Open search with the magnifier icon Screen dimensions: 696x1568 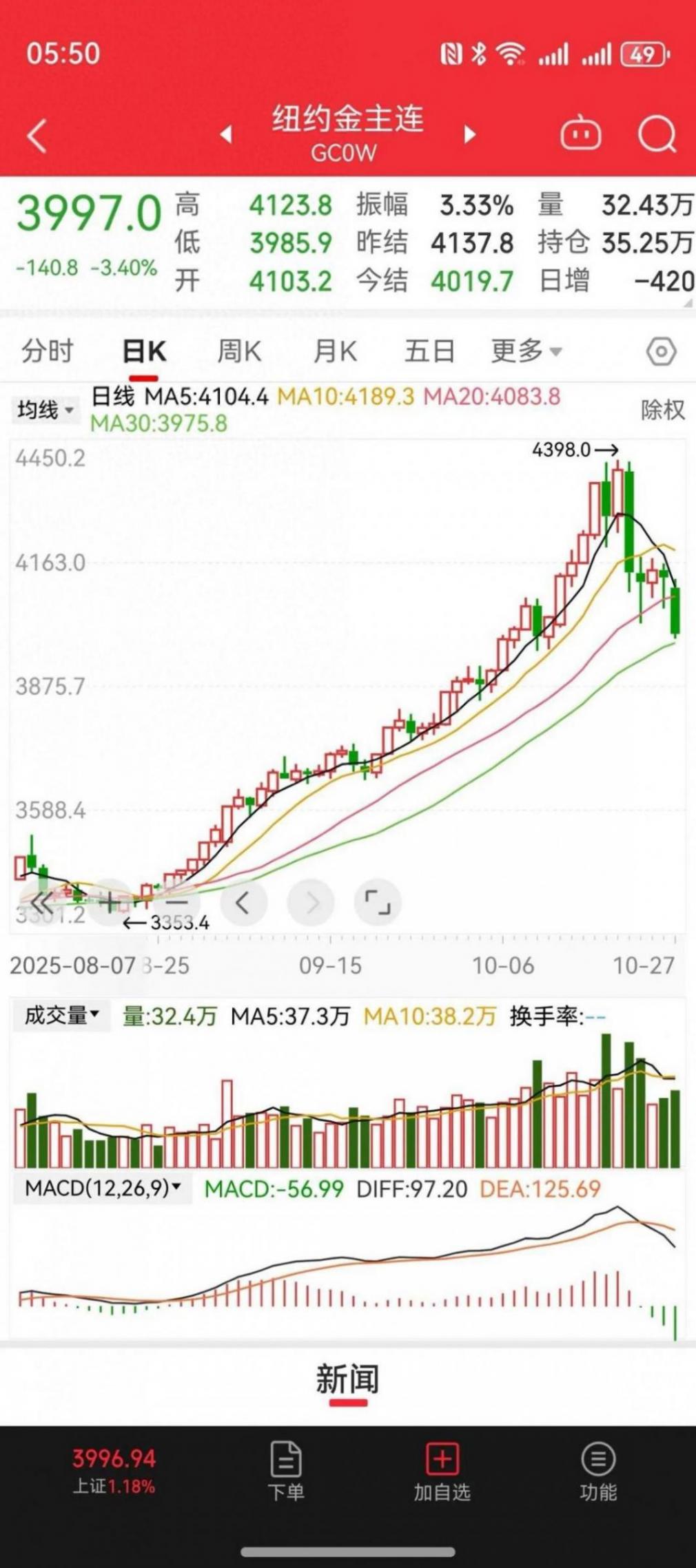coord(657,134)
